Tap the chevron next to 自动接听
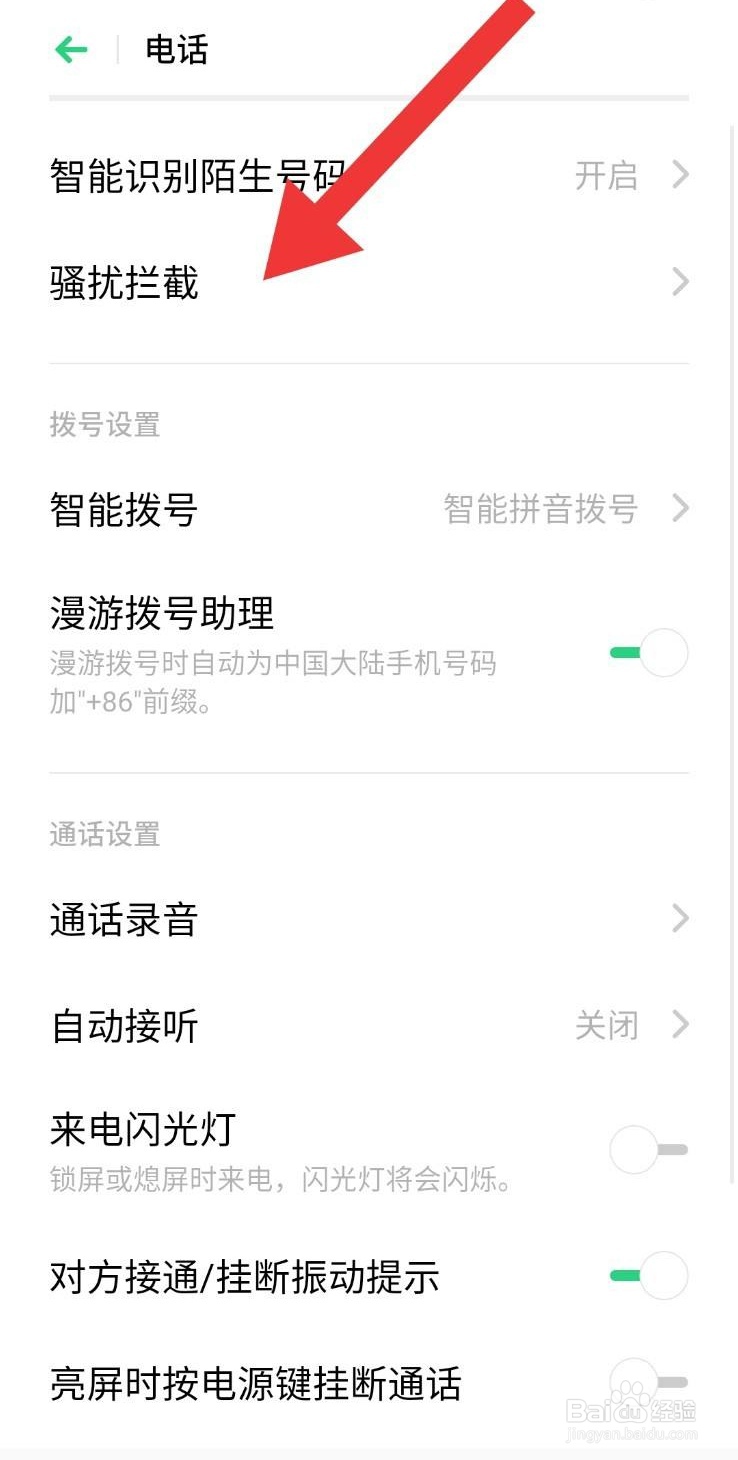The image size is (738, 1460). [680, 1026]
